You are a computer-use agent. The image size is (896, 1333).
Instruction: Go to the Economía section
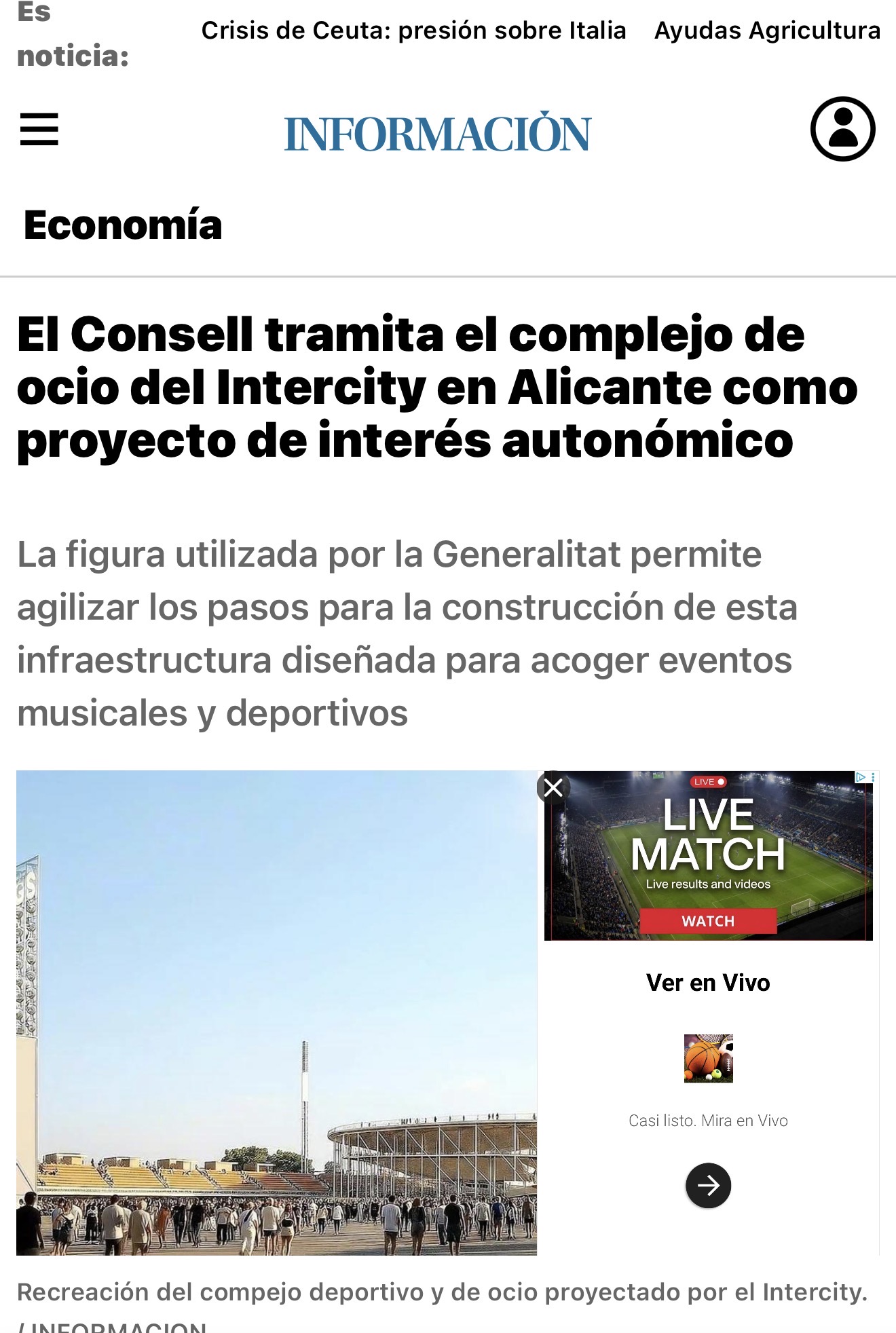(123, 225)
